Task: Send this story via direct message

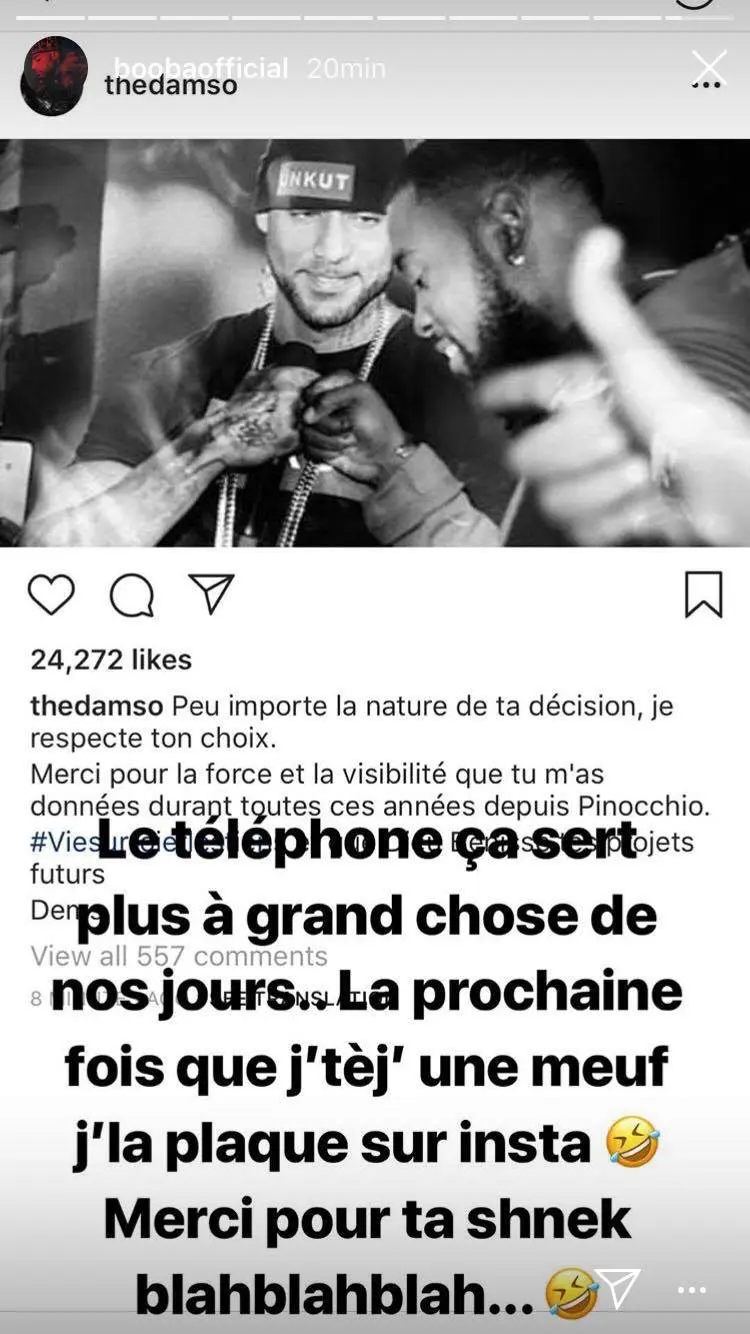Action: point(617,1288)
